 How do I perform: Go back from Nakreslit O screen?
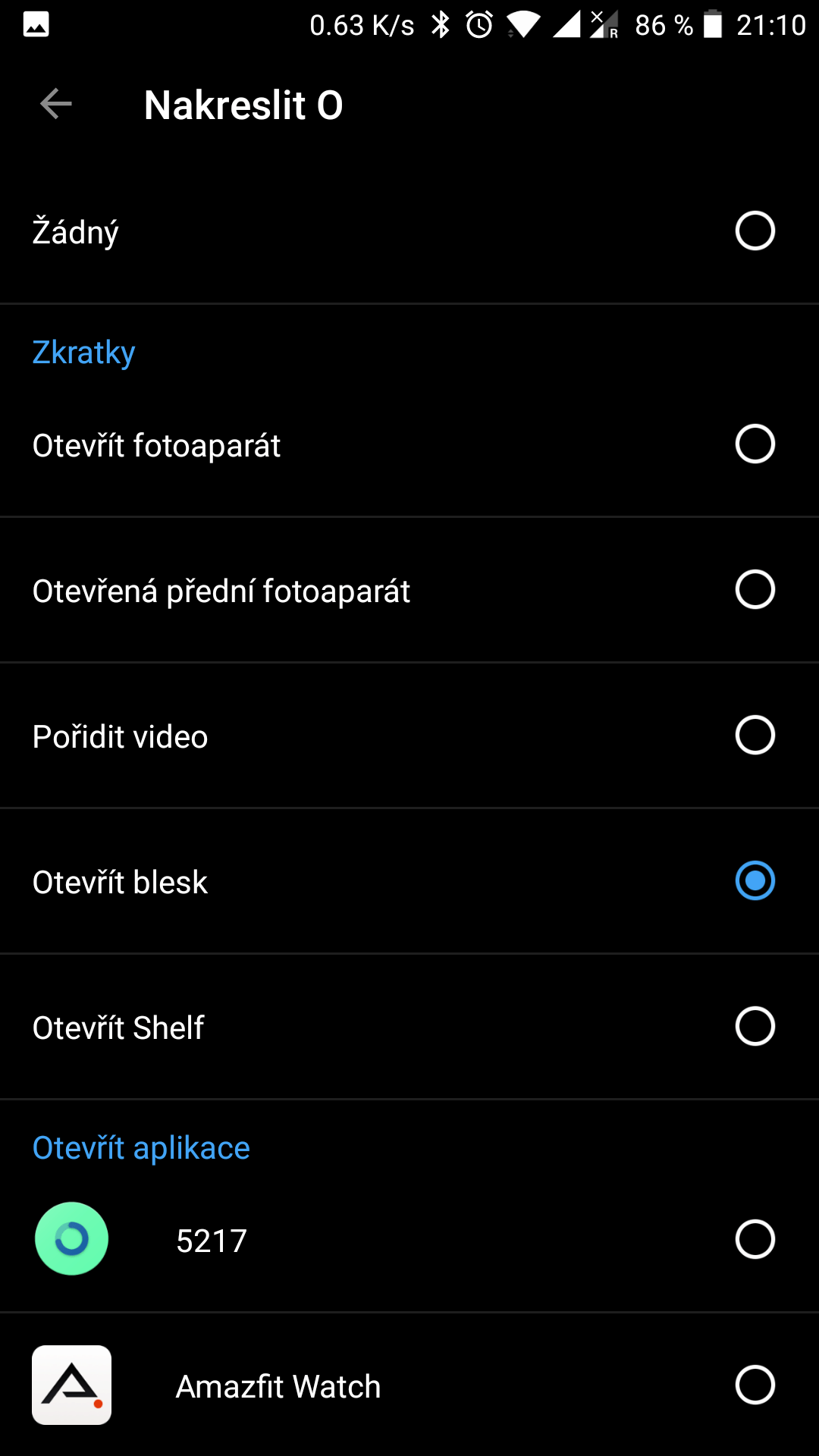(x=56, y=104)
